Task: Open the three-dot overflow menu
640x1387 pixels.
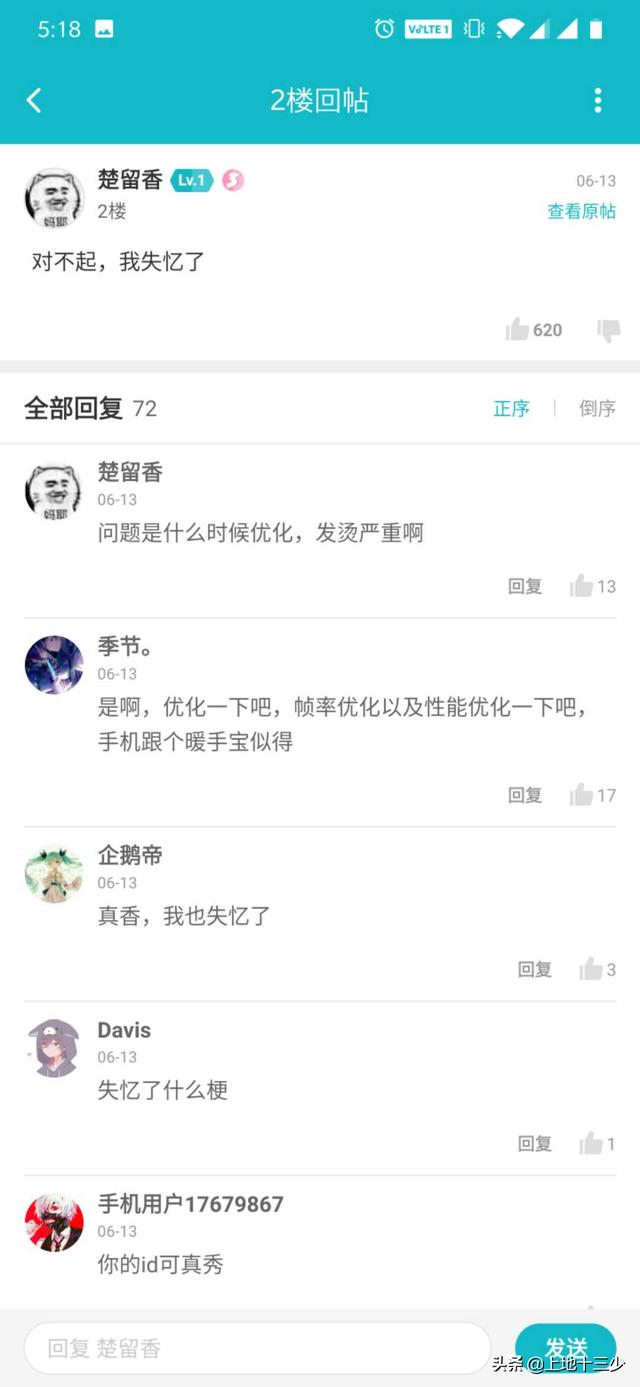Action: click(x=598, y=100)
